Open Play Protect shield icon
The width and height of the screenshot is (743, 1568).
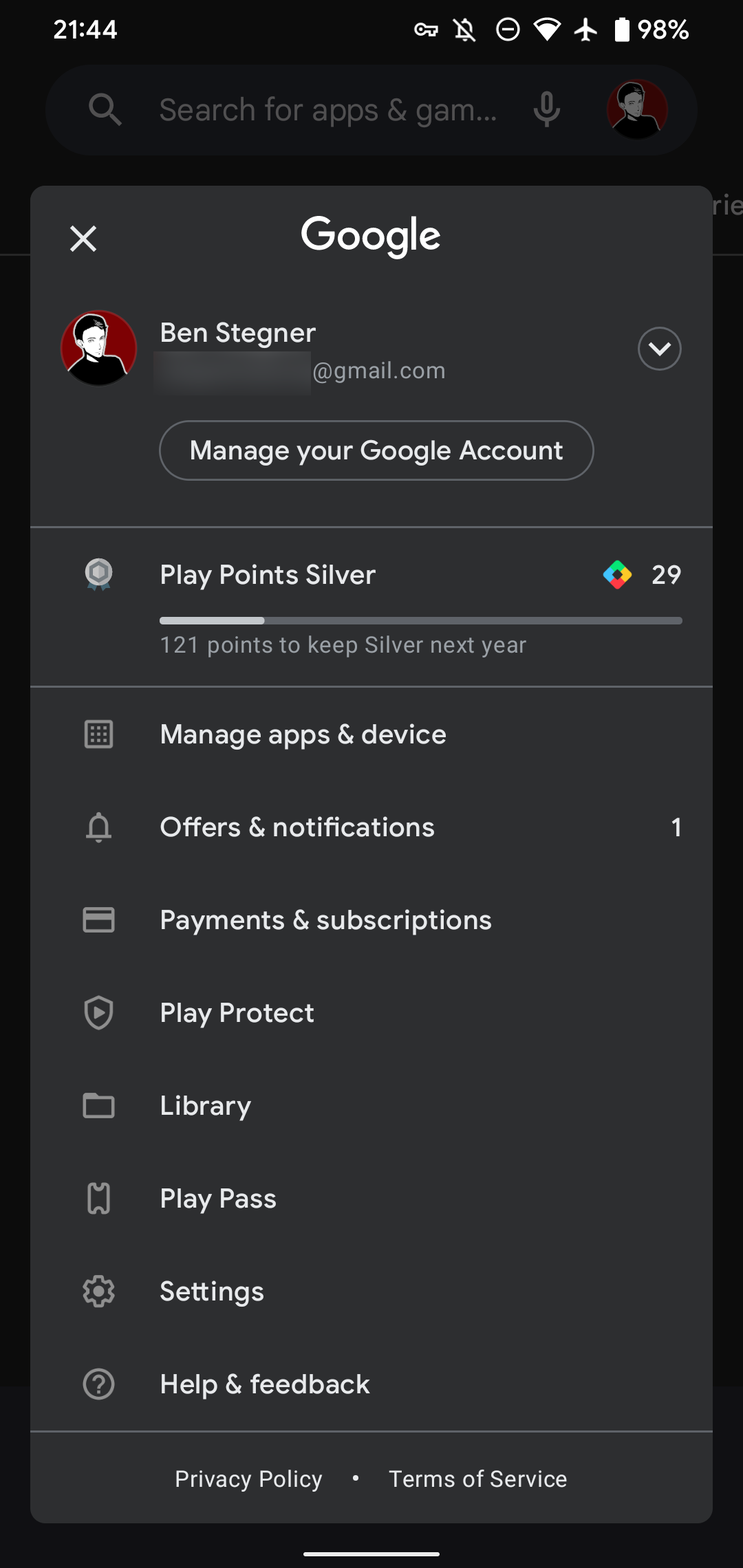(x=98, y=1012)
